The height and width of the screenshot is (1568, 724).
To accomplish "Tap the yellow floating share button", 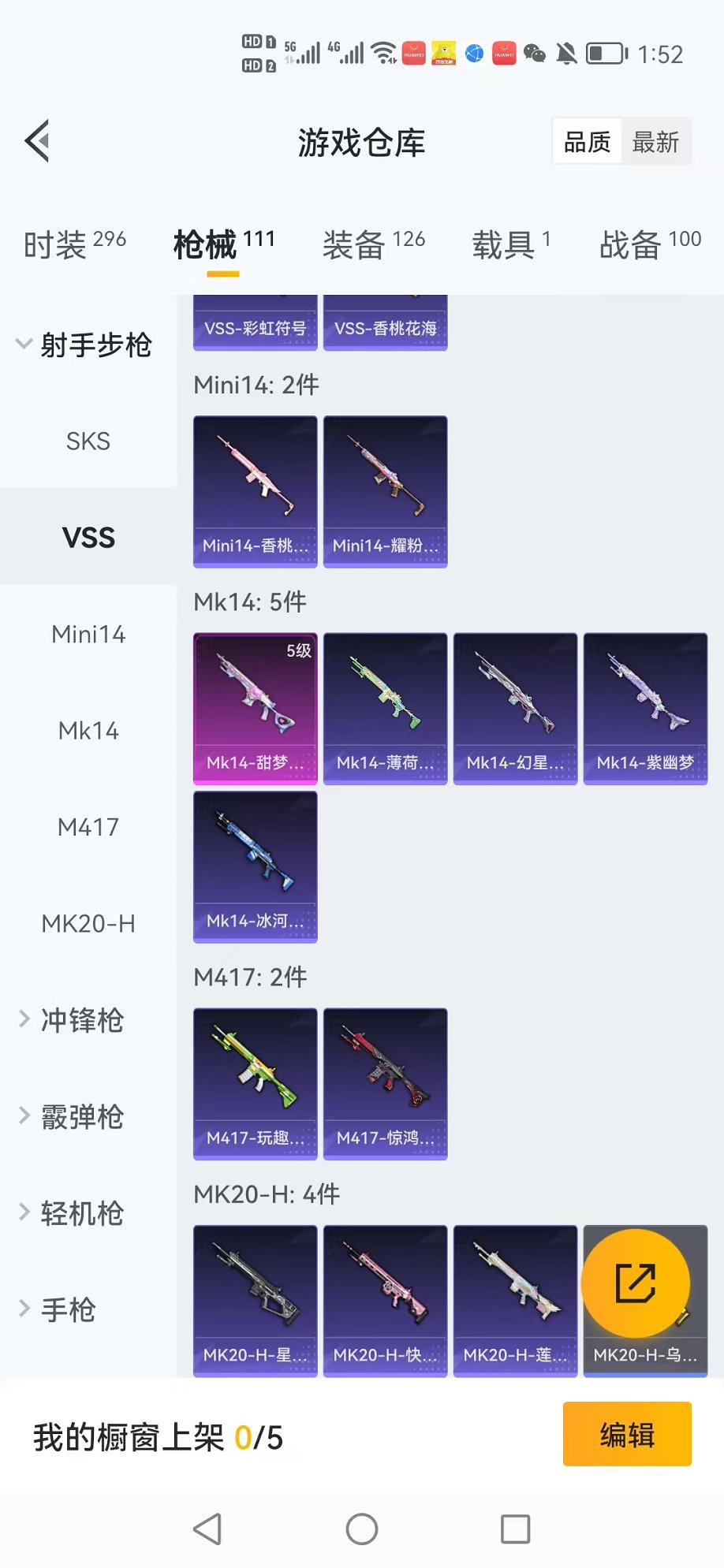I will tap(636, 1283).
